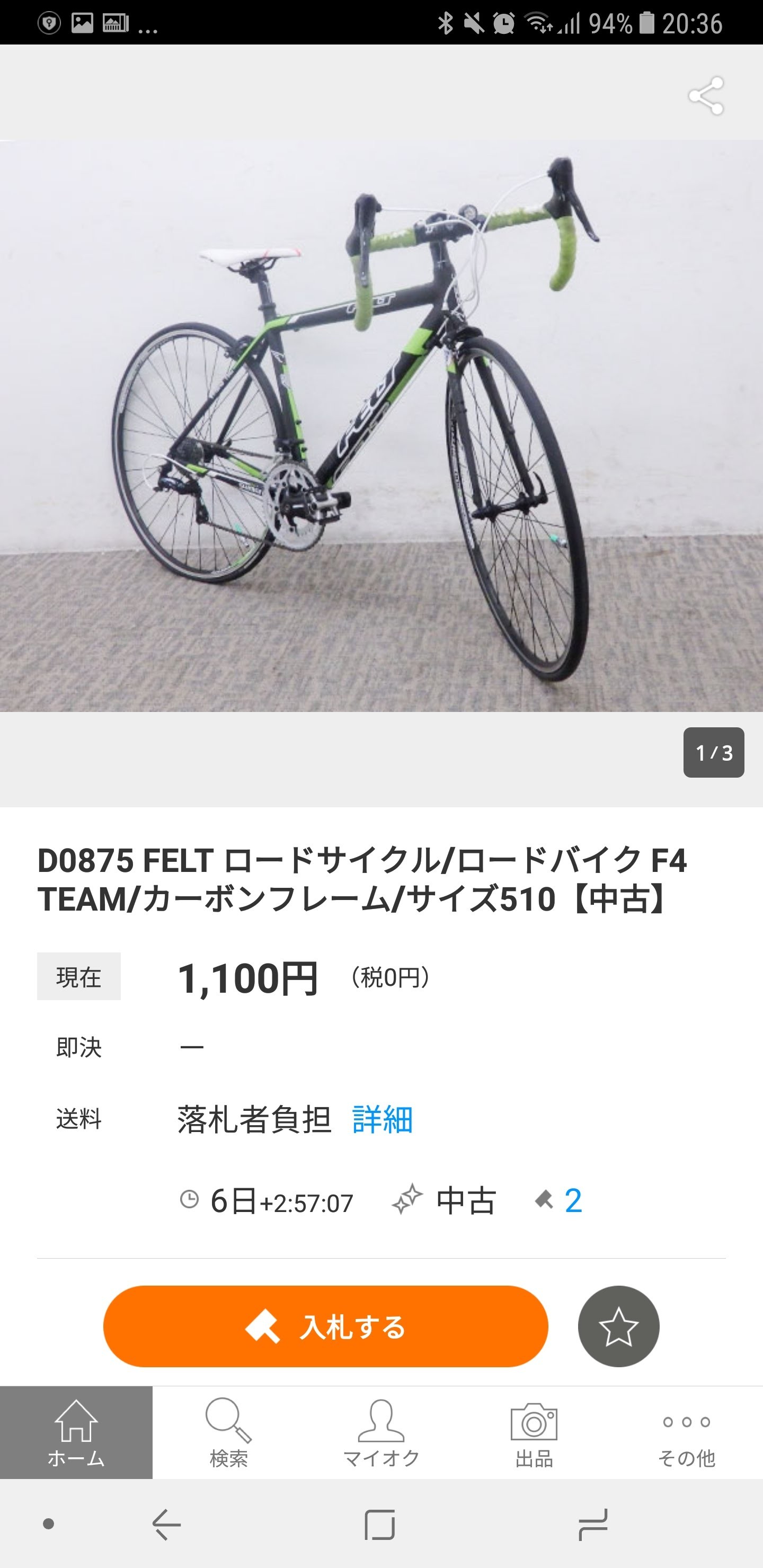Tap the 入札する bid button
Viewport: 763px width, 1568px height.
[325, 1326]
